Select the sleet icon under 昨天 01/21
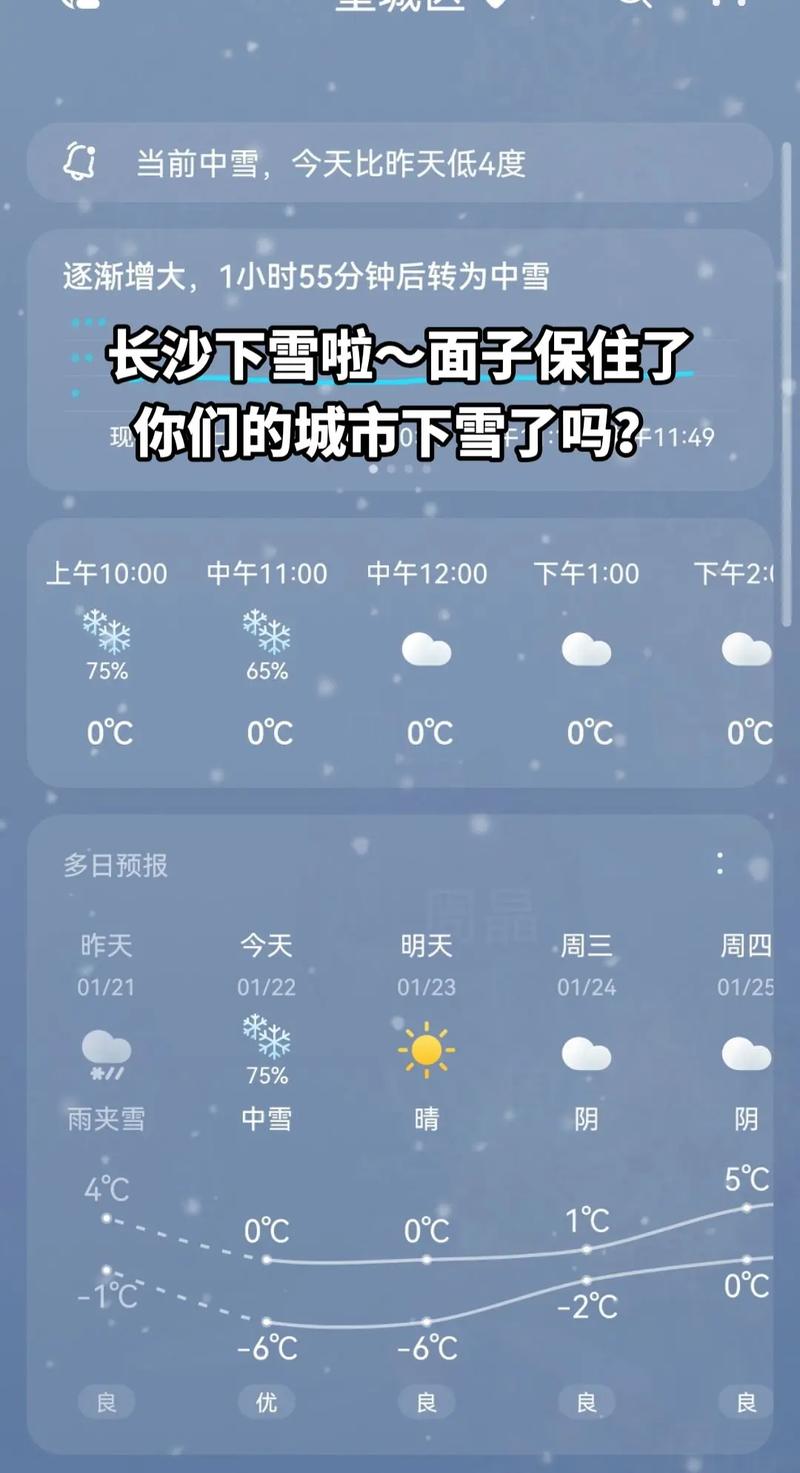 [x=107, y=1050]
